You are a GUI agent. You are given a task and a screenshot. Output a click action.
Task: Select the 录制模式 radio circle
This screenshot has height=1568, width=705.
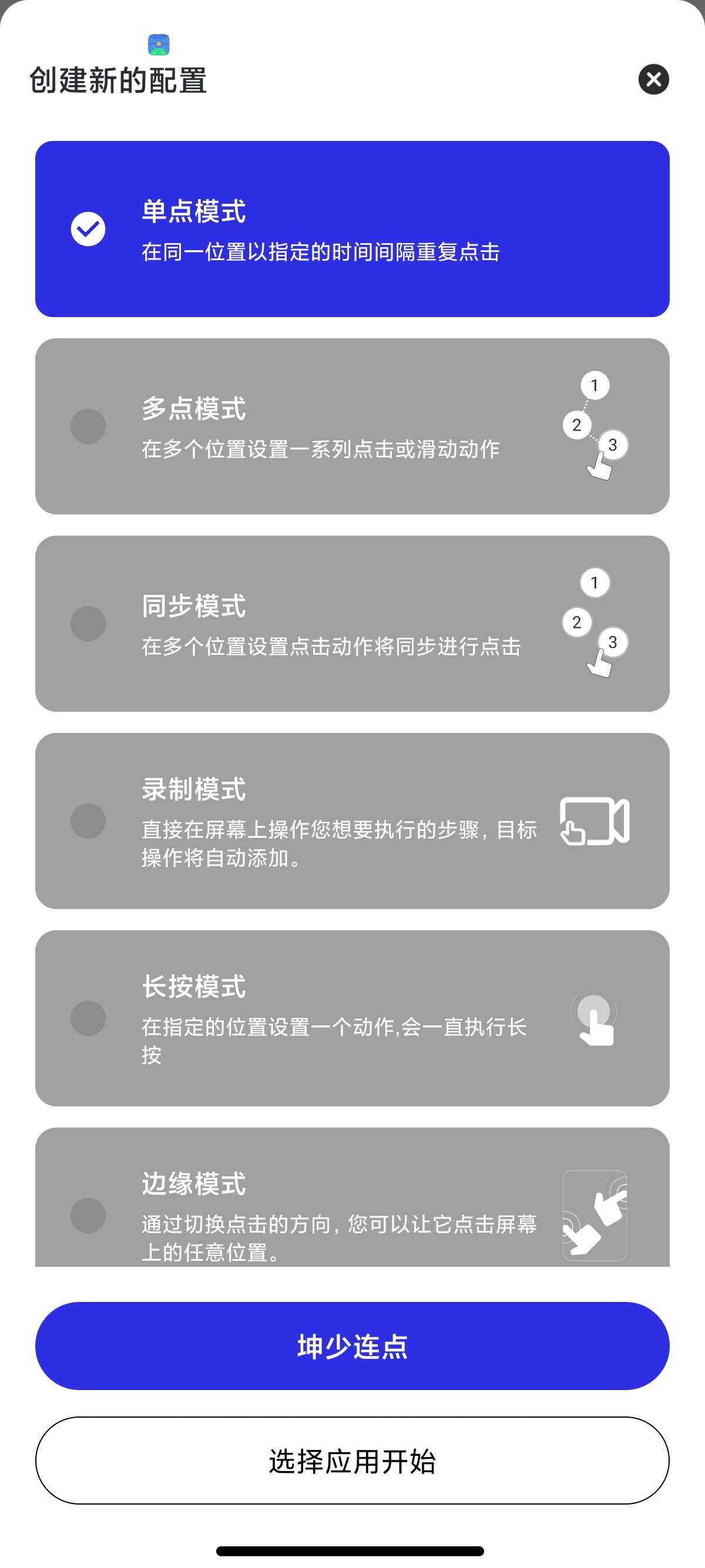(88, 822)
